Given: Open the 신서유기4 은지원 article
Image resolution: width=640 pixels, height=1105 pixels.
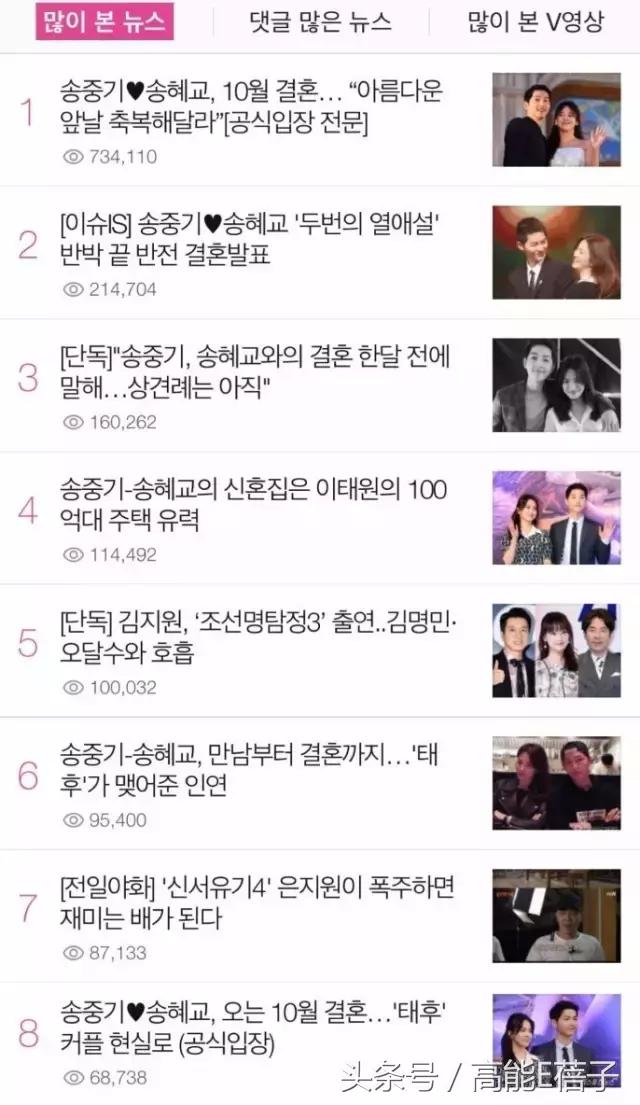Looking at the screenshot, I should (x=250, y=903).
